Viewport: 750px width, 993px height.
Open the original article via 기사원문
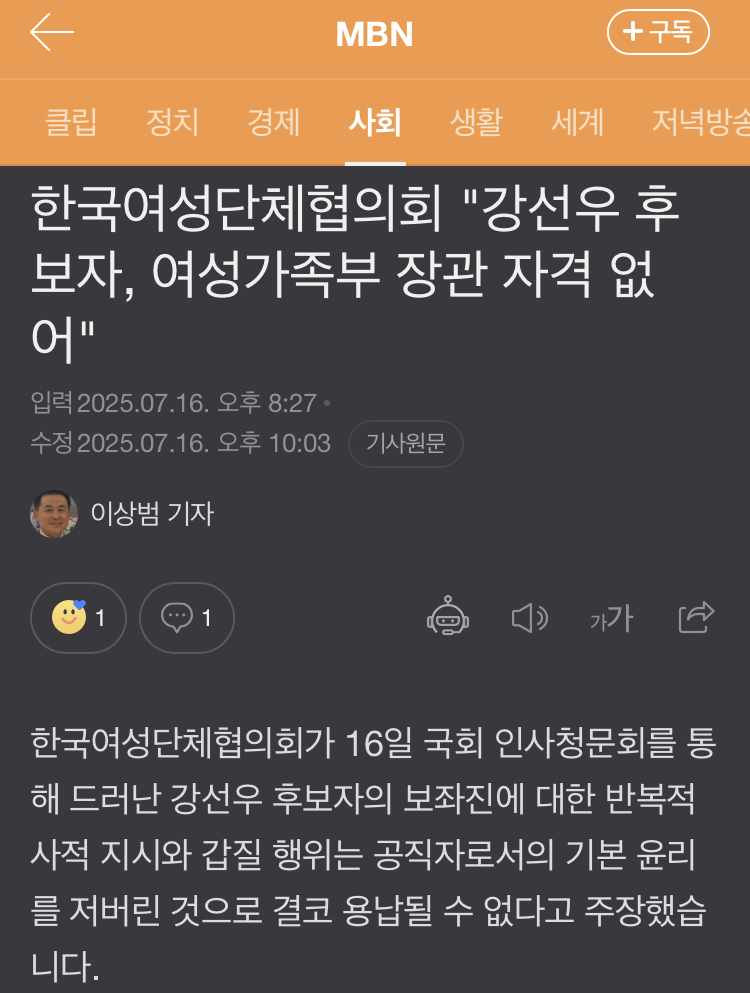[405, 444]
